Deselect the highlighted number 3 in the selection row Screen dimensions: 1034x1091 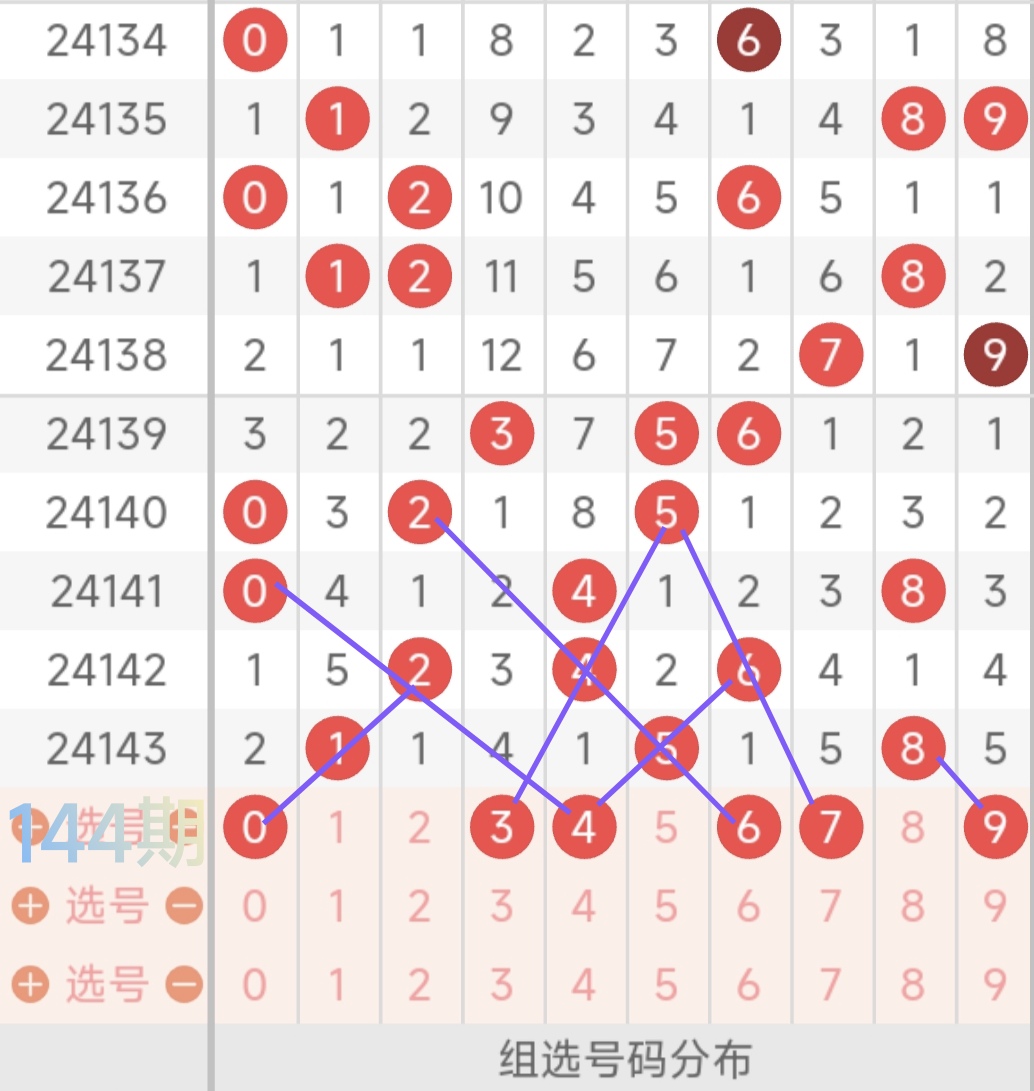[x=501, y=827]
